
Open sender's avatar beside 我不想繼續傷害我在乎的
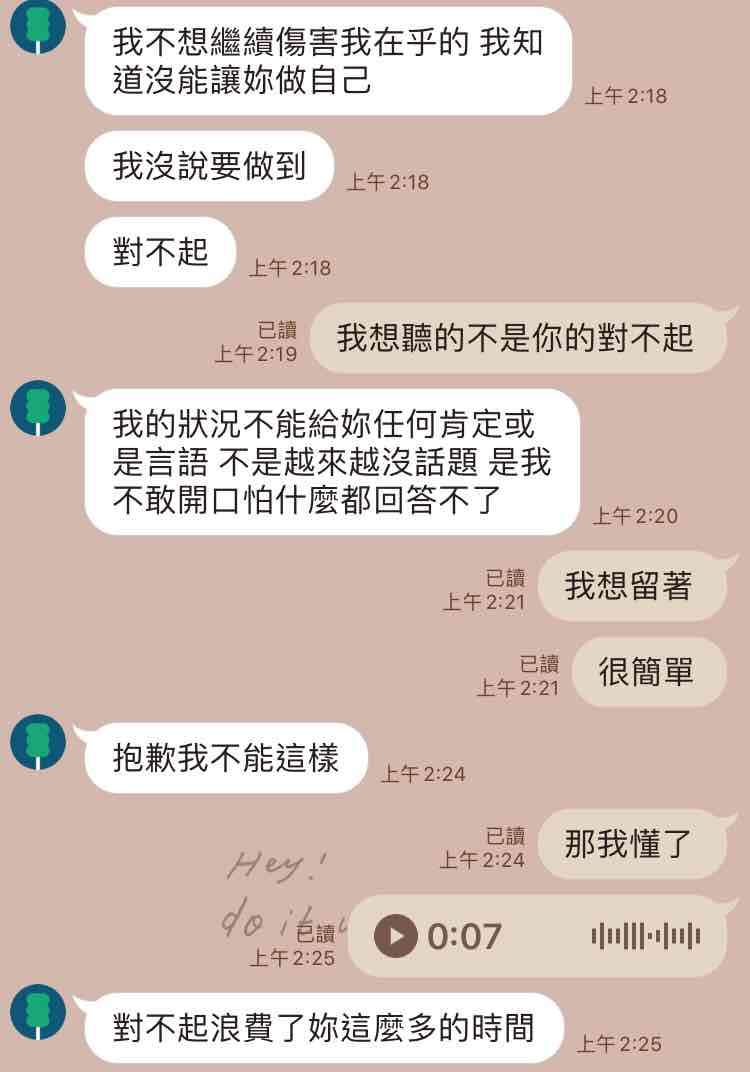(38, 27)
